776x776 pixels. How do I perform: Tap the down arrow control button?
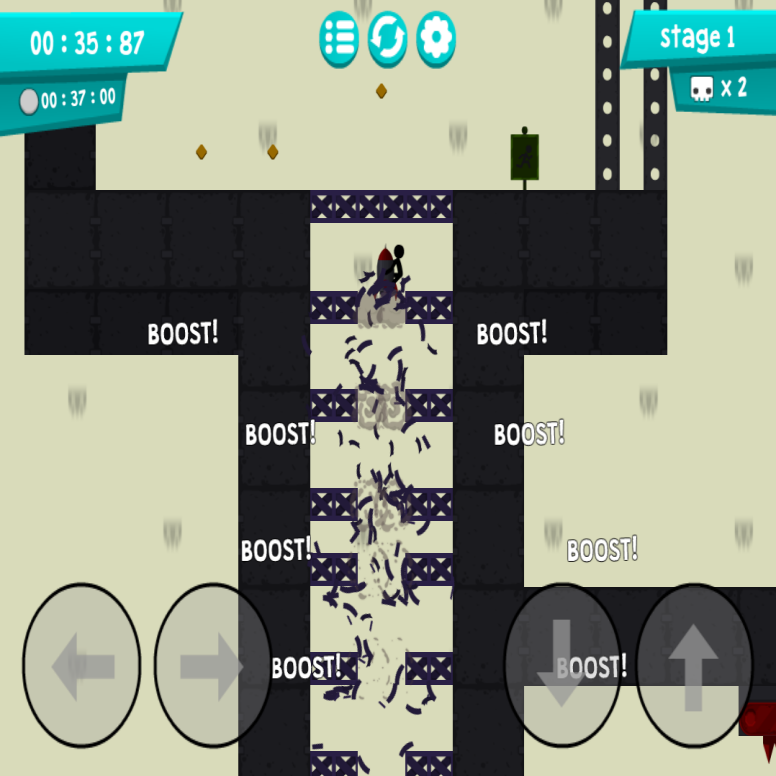(562, 665)
